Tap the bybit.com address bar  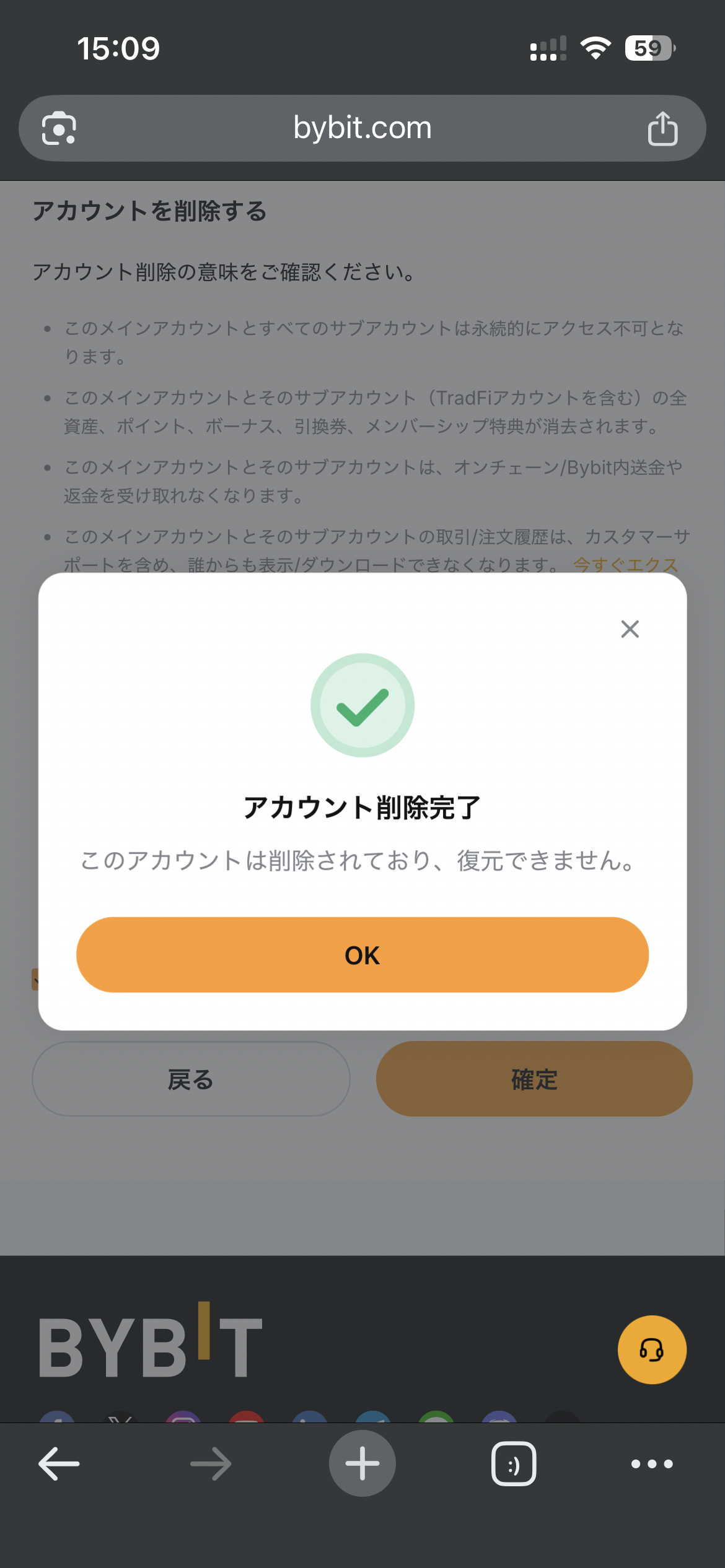362,128
